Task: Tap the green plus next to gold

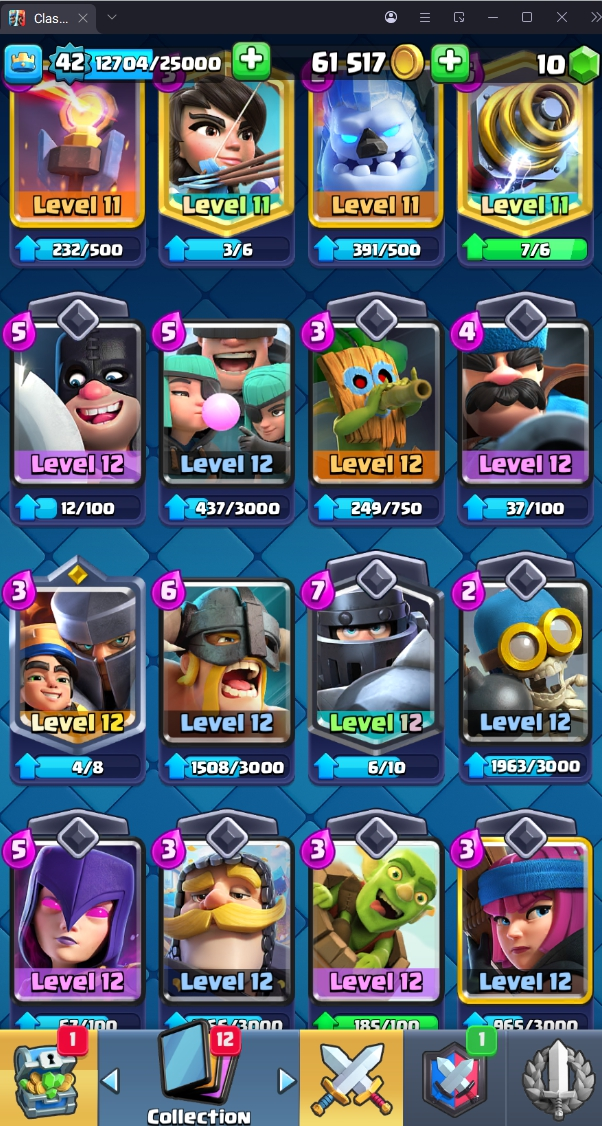Action: click(x=450, y=63)
